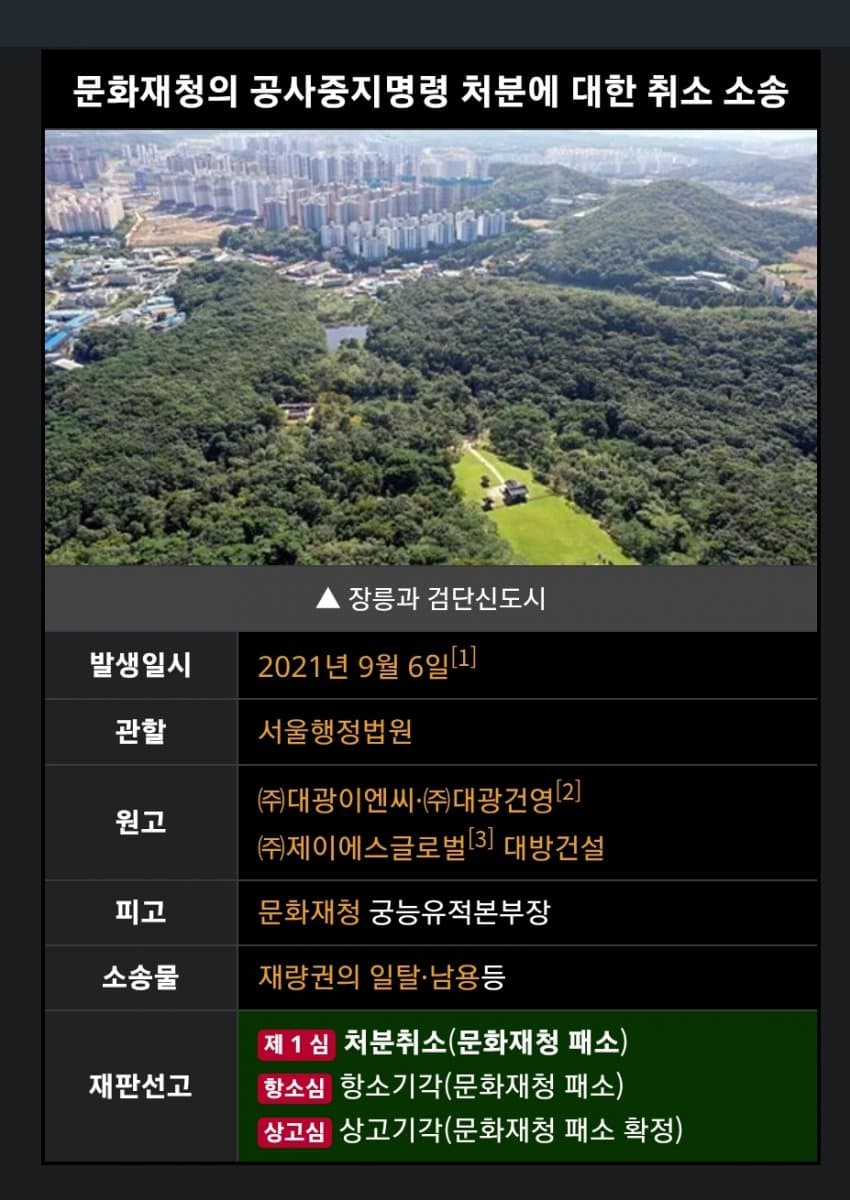Open the 2021년 9월 6일 date link
Viewport: 850px width, 1200px height.
tap(352, 667)
